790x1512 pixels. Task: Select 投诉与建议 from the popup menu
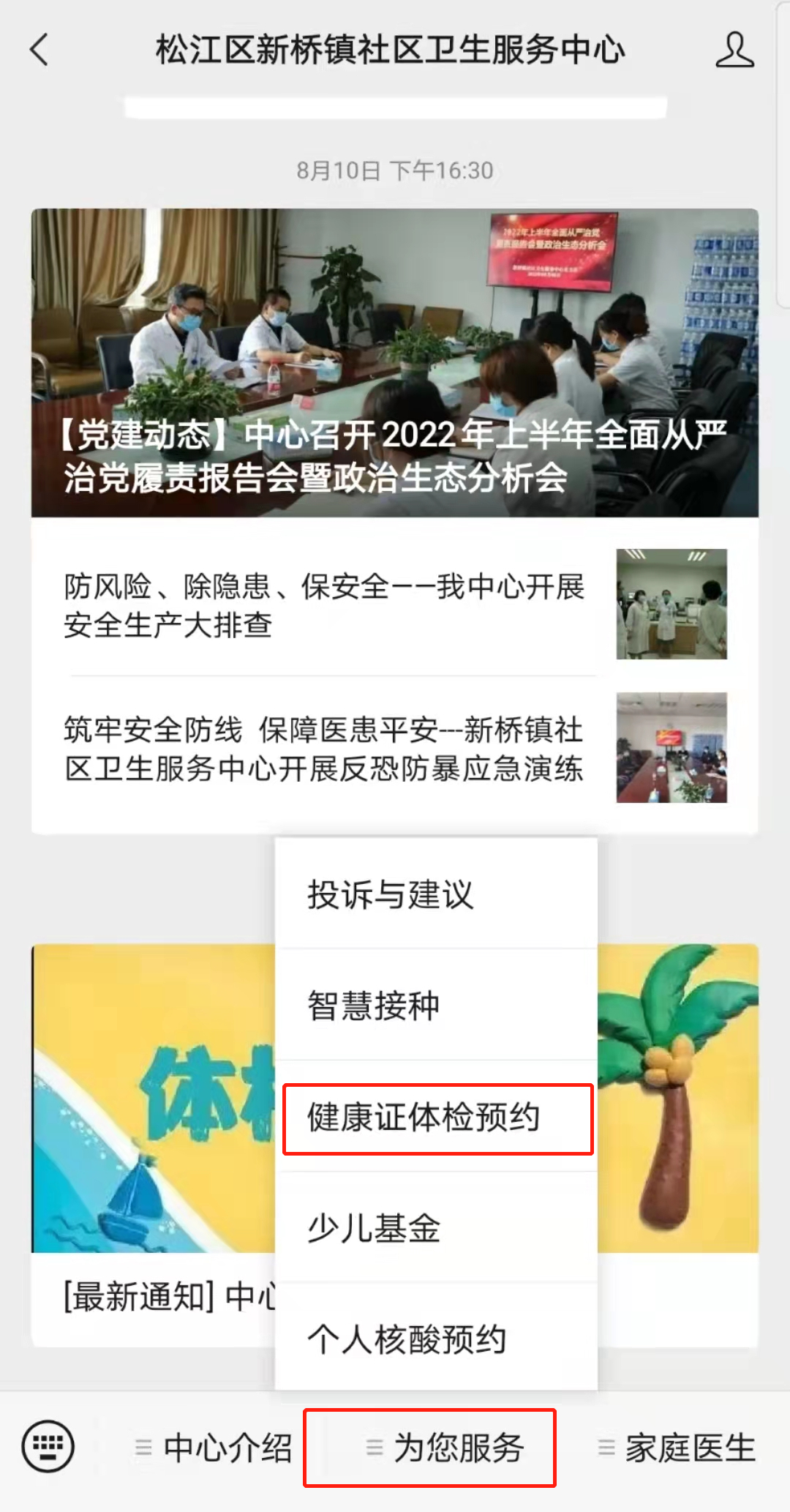pyautogui.click(x=436, y=894)
